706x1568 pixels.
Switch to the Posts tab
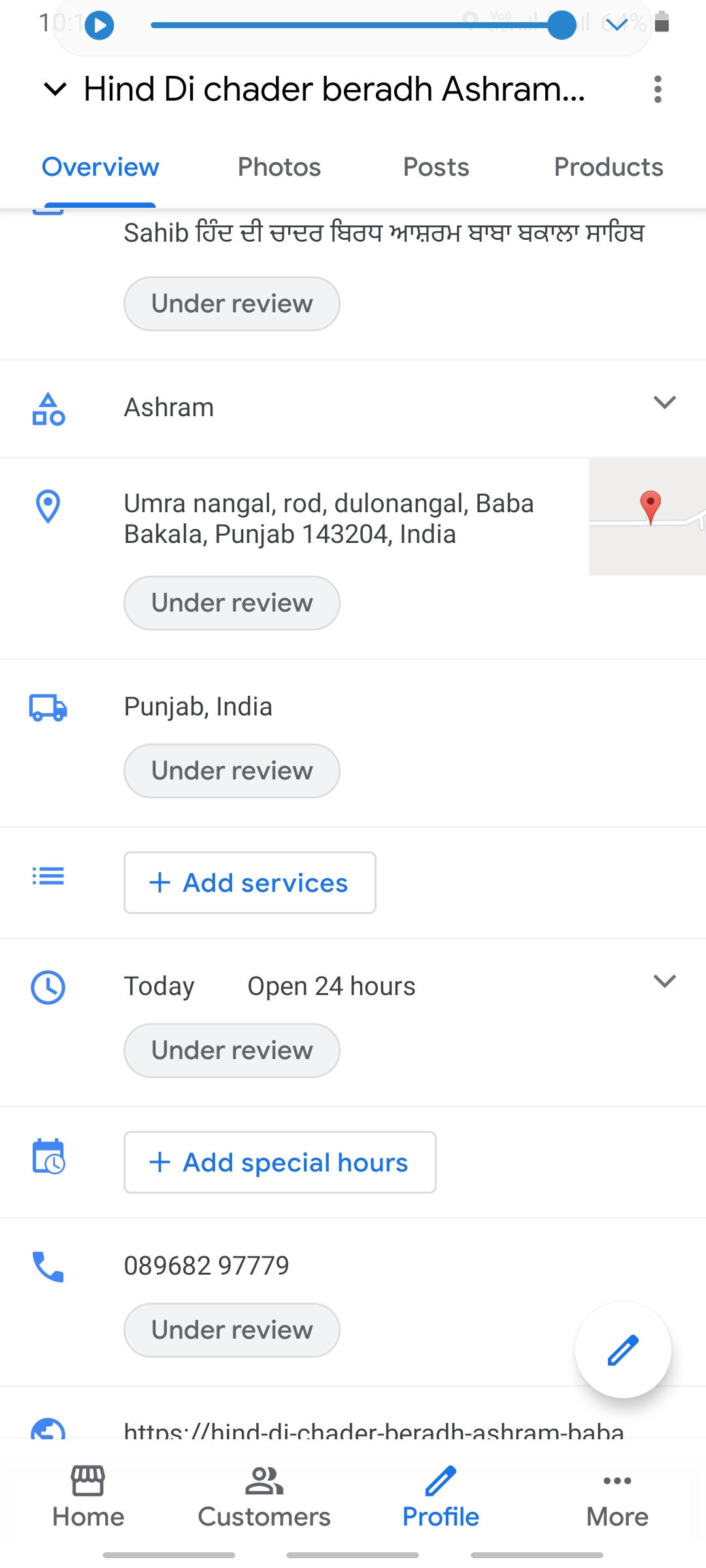436,167
